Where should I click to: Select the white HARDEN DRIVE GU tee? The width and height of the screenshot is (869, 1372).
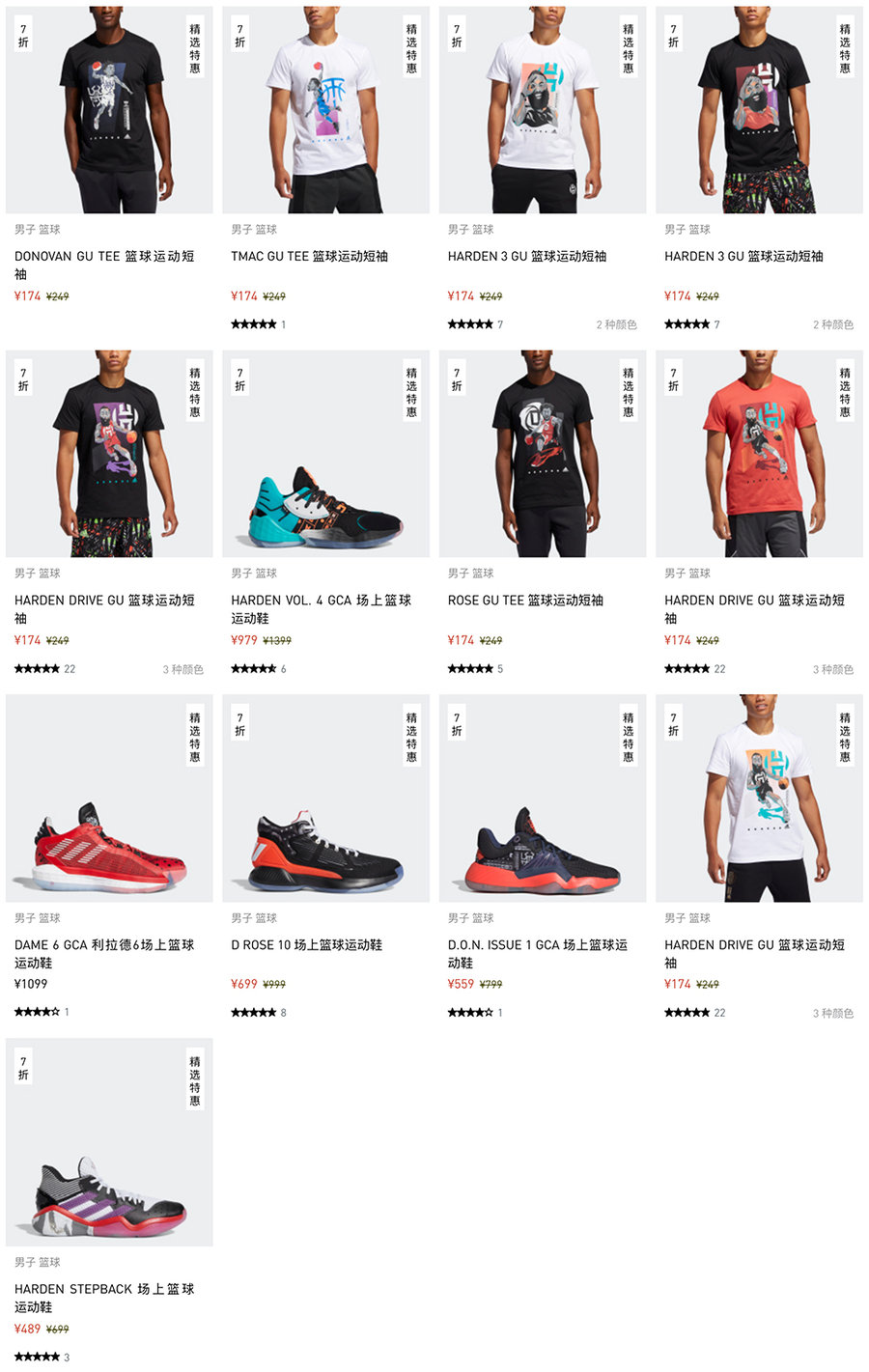click(759, 798)
